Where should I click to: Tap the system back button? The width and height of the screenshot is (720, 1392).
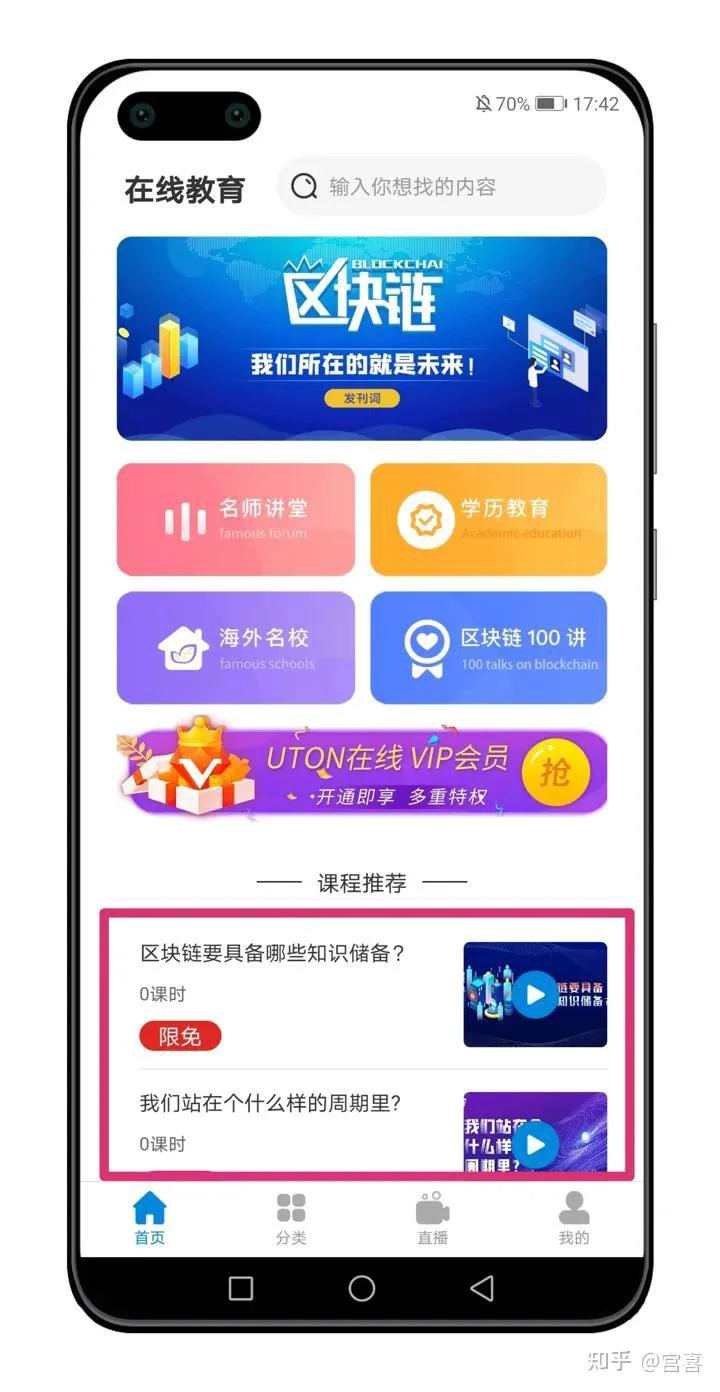482,1288
